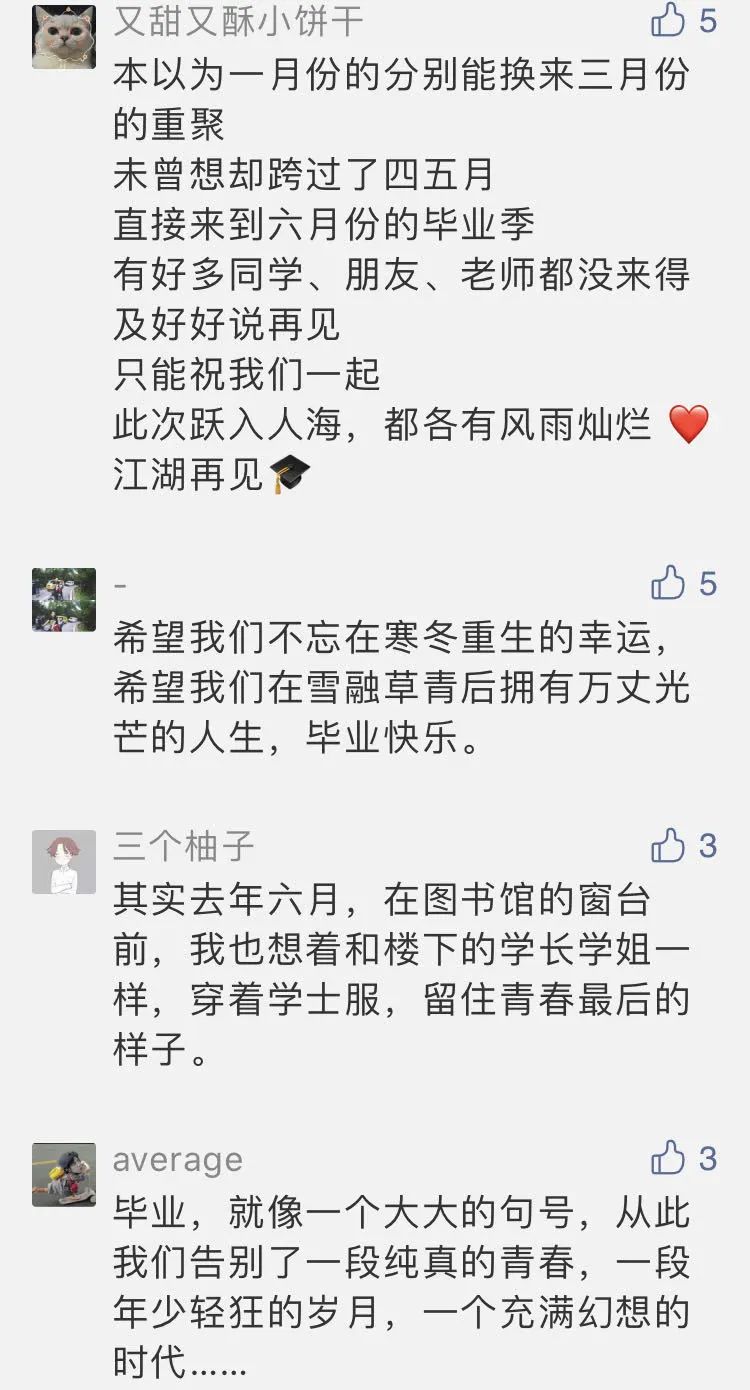Like the comment by average
750x1390 pixels.
tap(668, 1159)
